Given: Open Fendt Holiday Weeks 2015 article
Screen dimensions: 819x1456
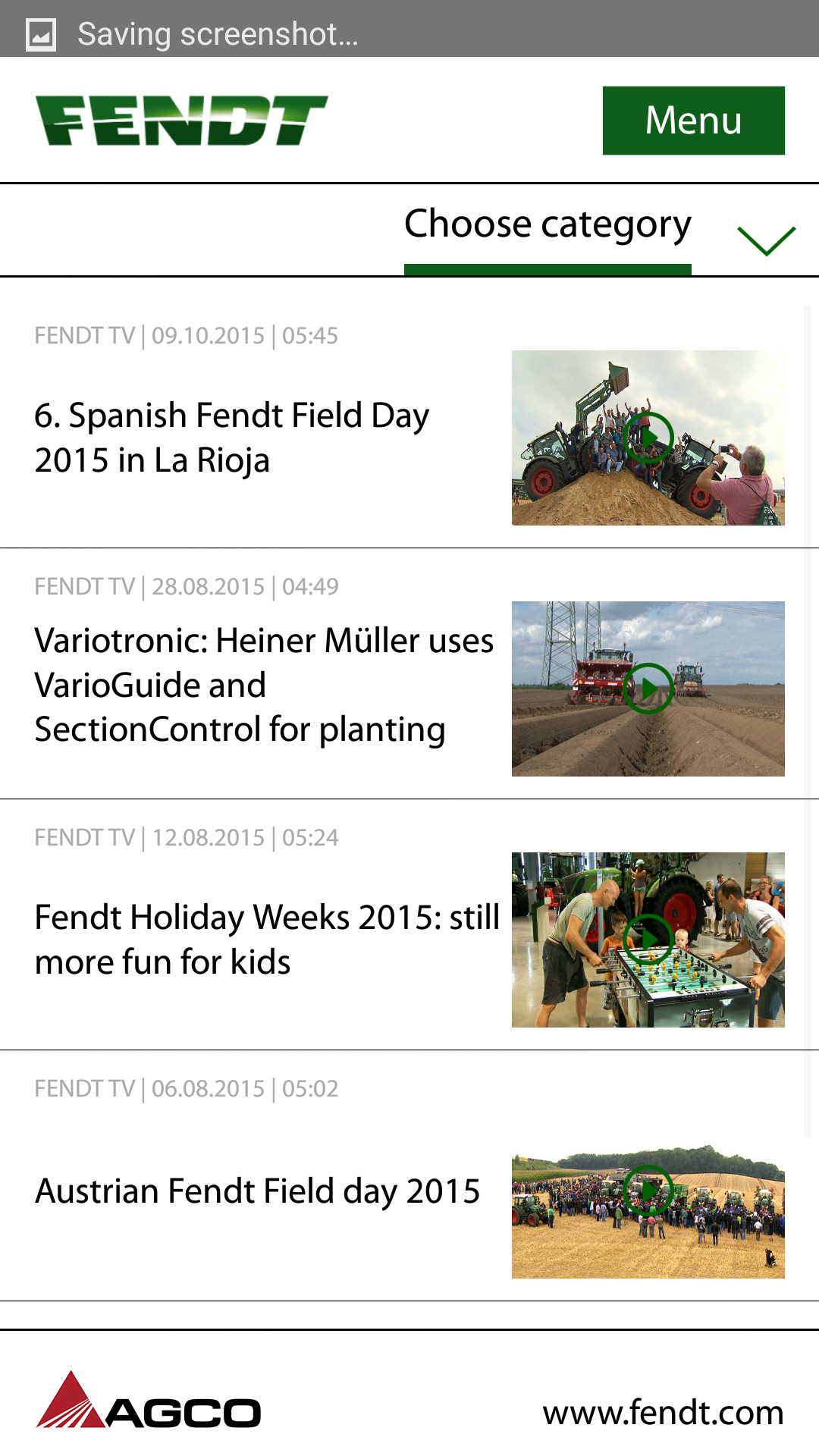Looking at the screenshot, I should point(267,939).
